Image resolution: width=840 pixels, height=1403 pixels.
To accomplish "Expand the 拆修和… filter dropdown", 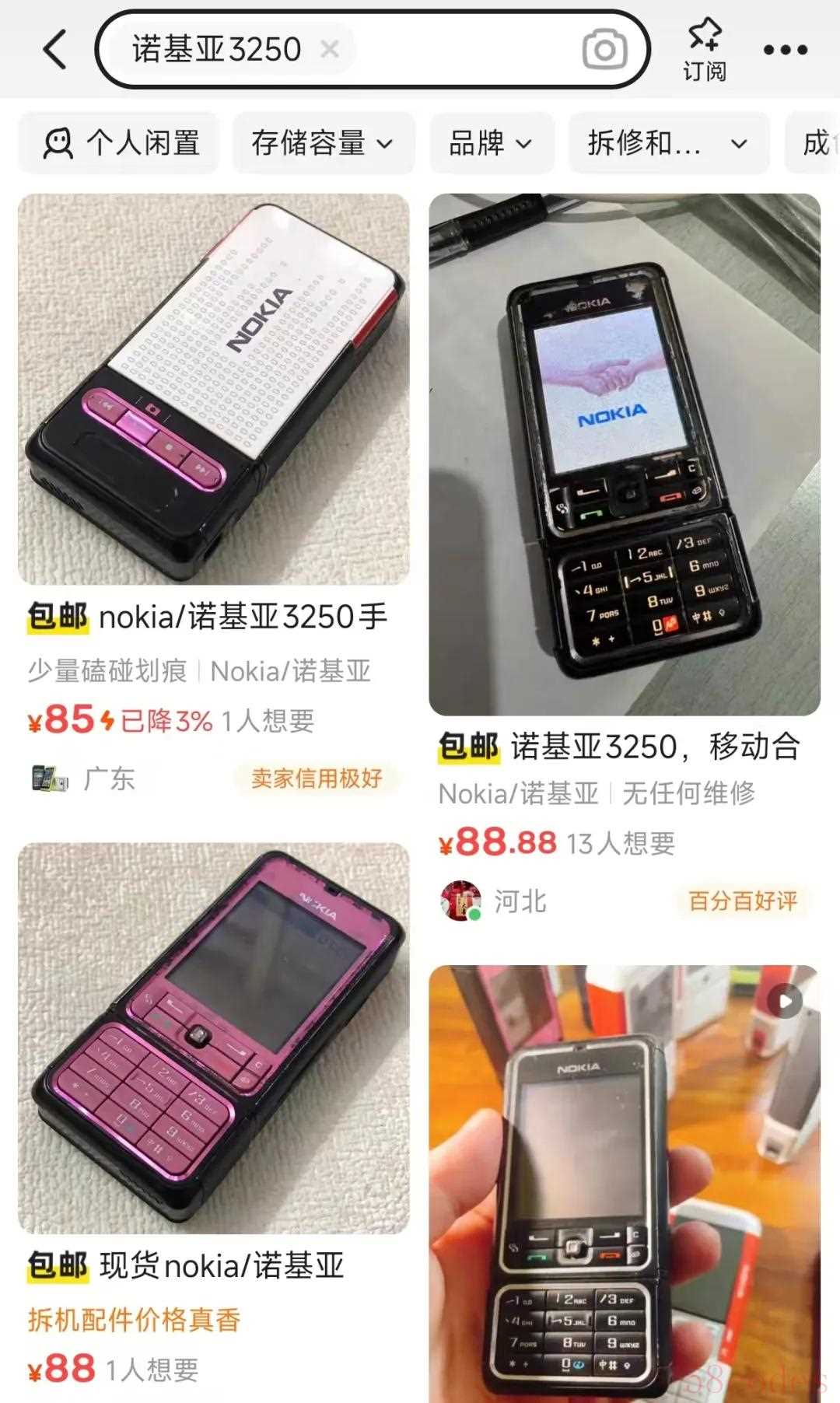I will (668, 143).
